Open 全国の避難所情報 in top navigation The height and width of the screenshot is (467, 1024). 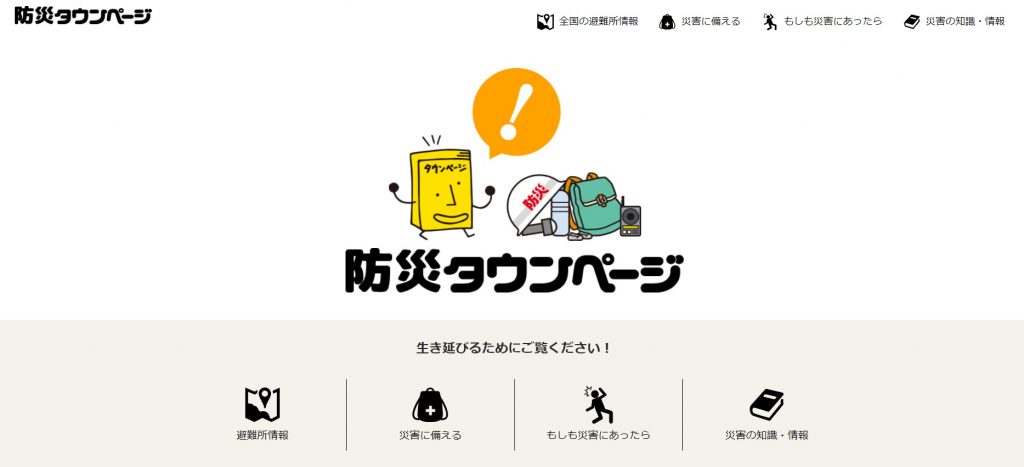(588, 21)
